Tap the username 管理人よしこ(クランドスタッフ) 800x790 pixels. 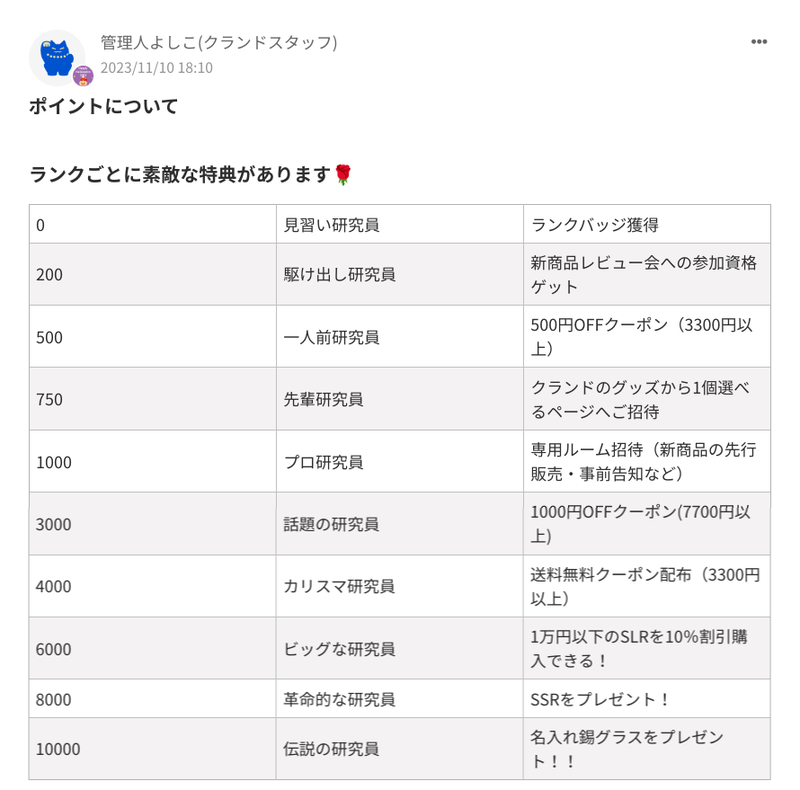coord(219,42)
